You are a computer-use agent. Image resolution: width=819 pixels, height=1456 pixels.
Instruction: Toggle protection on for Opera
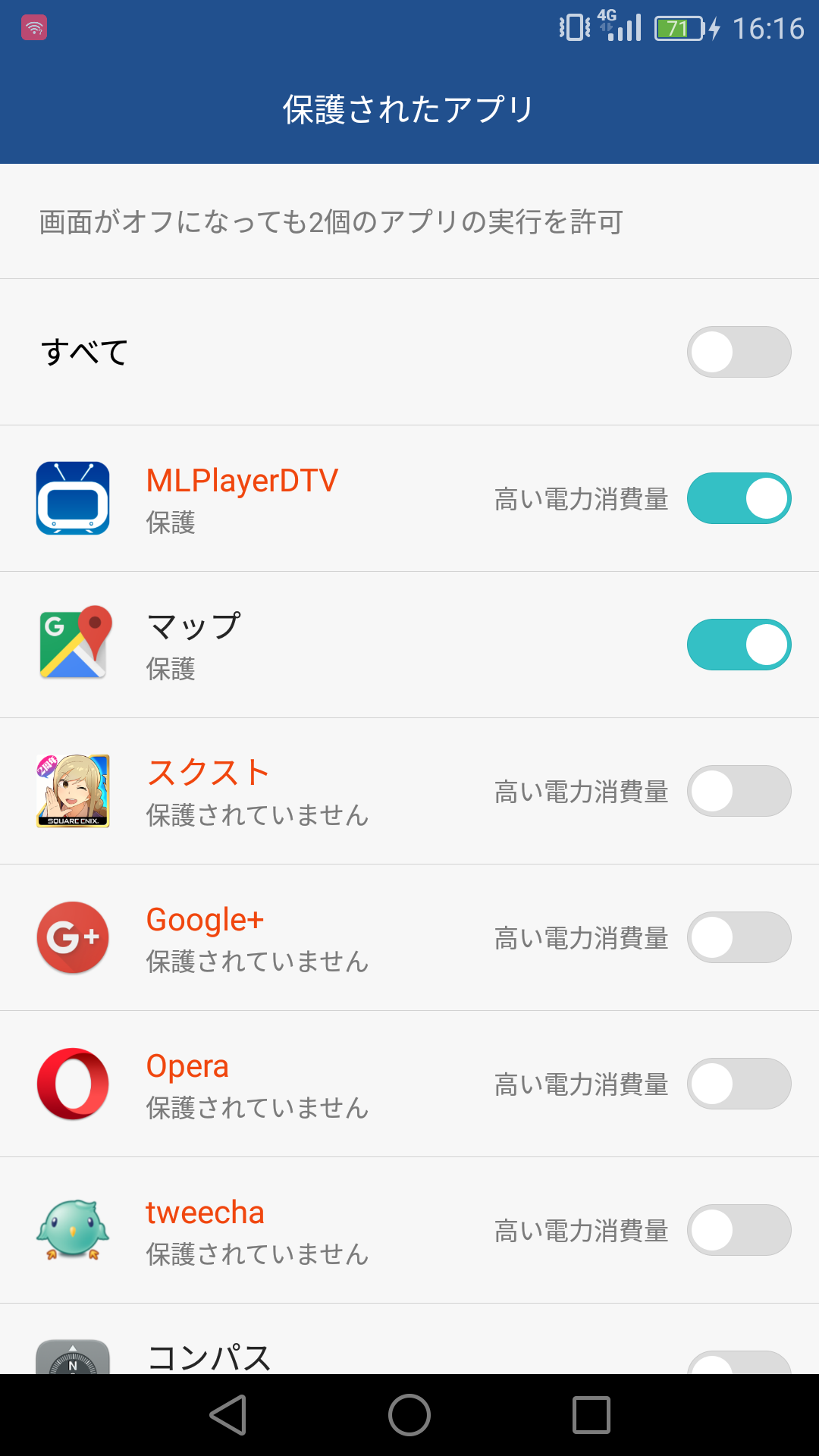click(739, 1084)
